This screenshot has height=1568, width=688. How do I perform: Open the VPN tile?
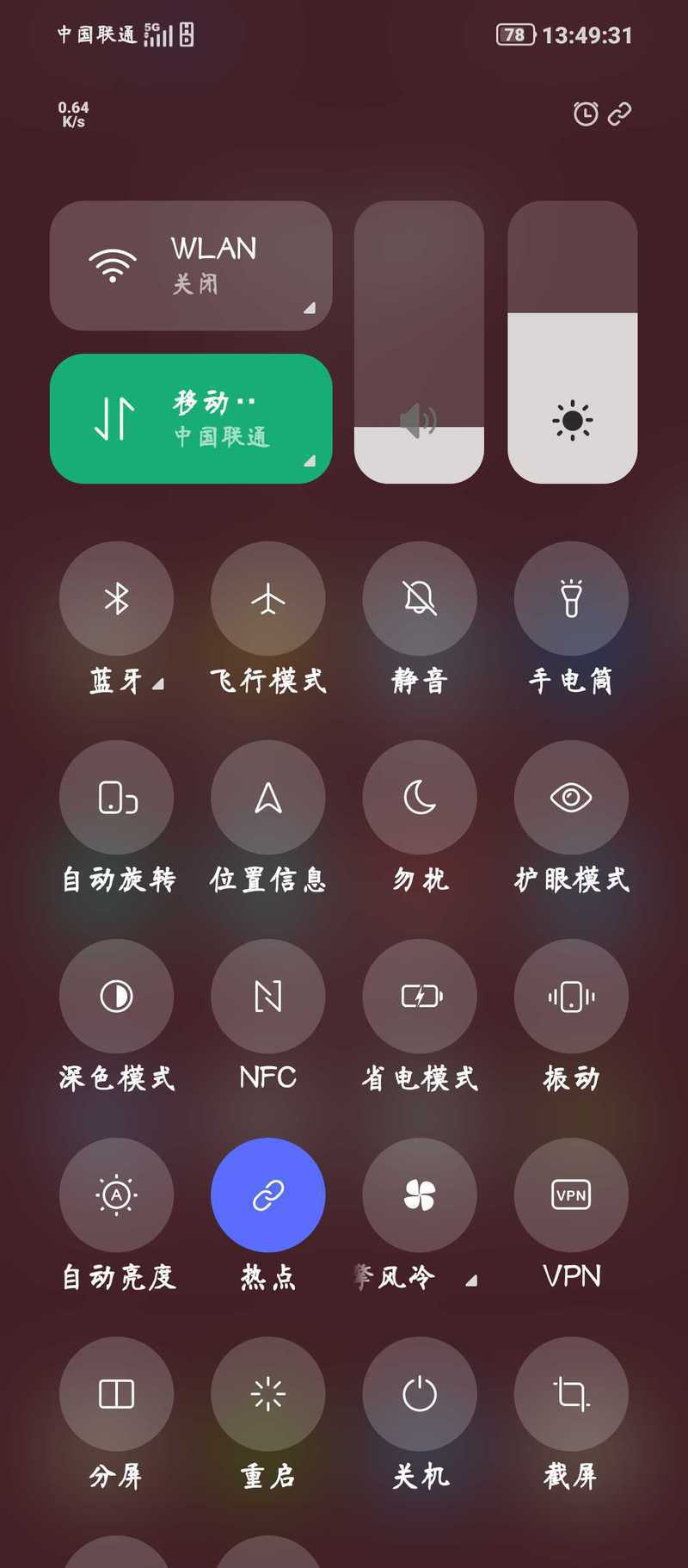pos(571,1195)
